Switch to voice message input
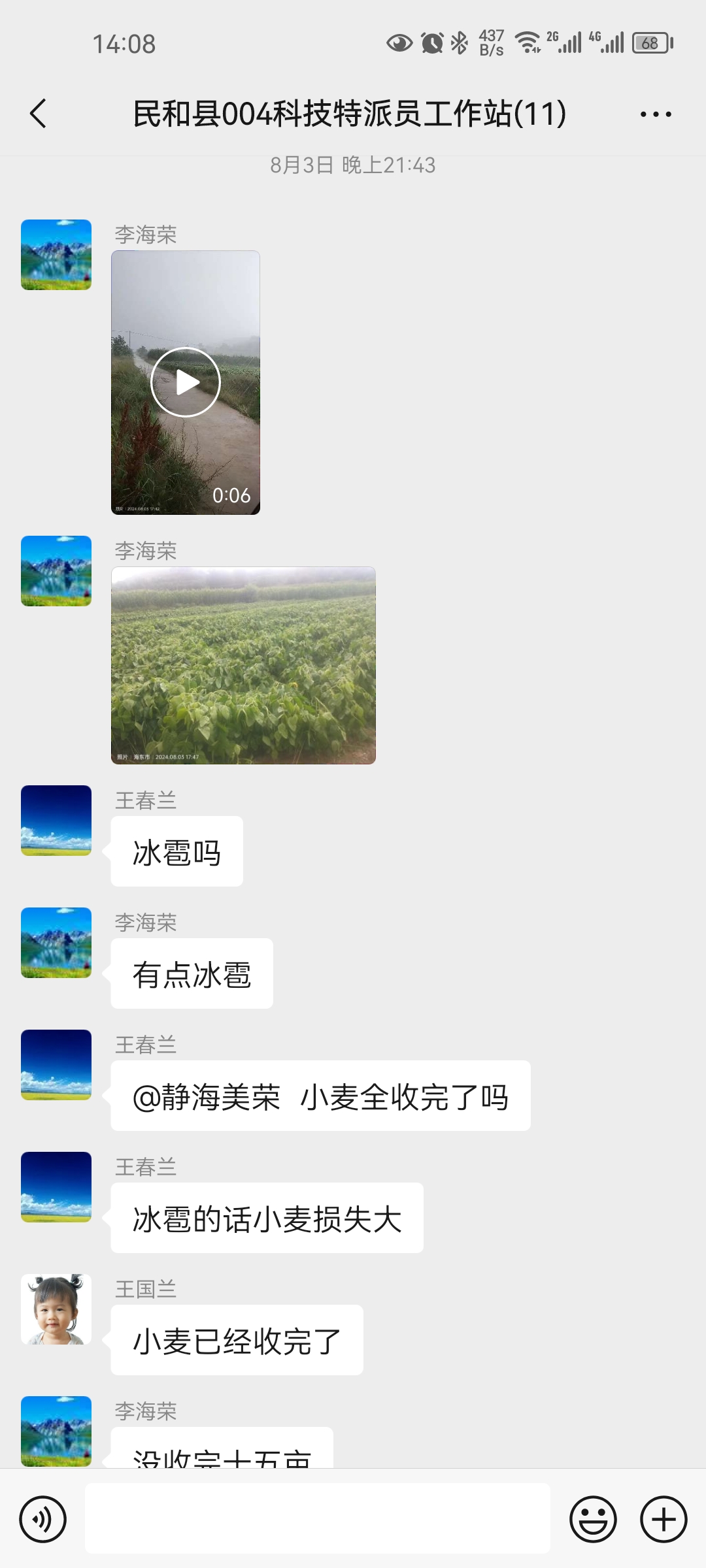Viewport: 706px width, 1568px height. (43, 1519)
